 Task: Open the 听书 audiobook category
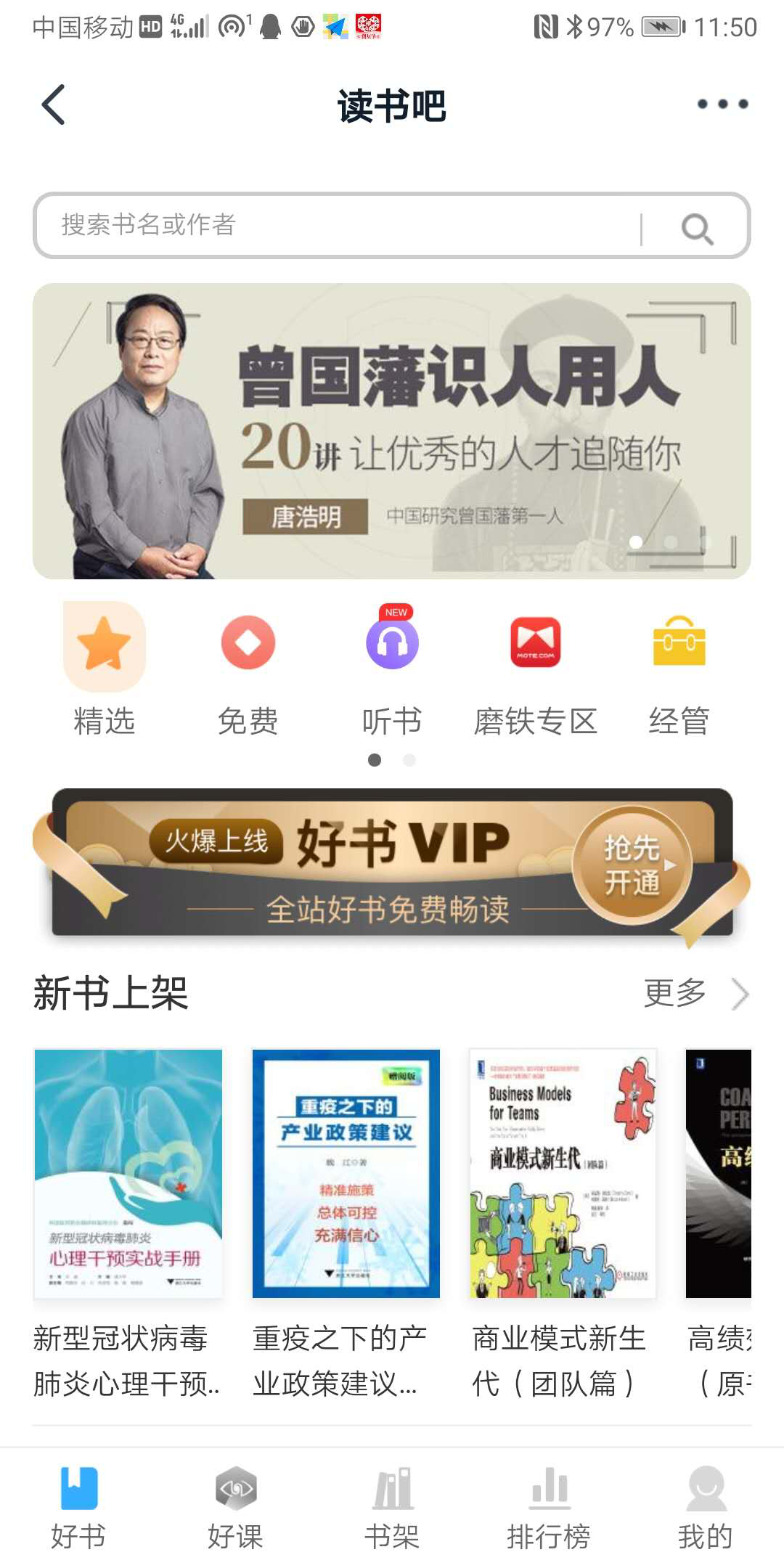(392, 669)
